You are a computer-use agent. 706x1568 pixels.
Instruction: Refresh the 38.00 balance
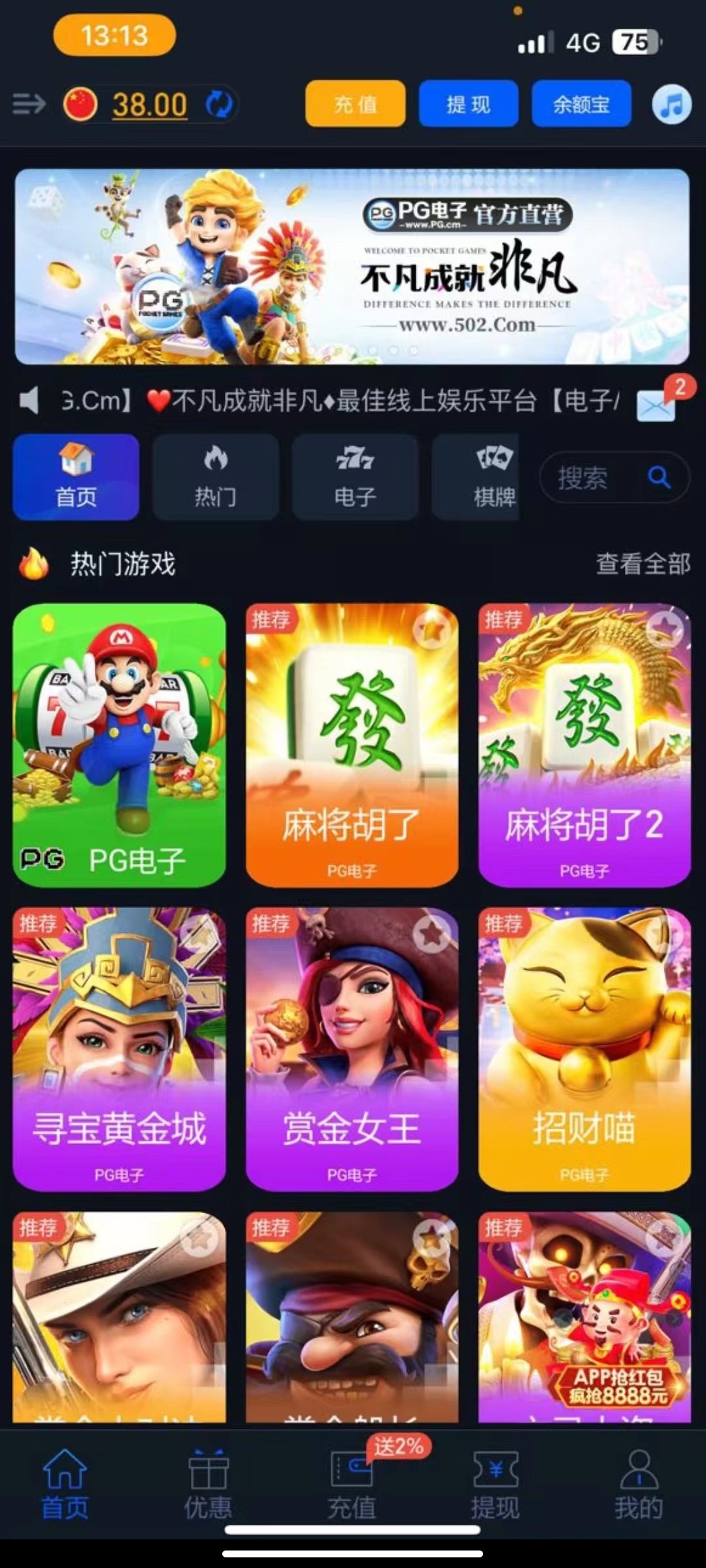(219, 105)
